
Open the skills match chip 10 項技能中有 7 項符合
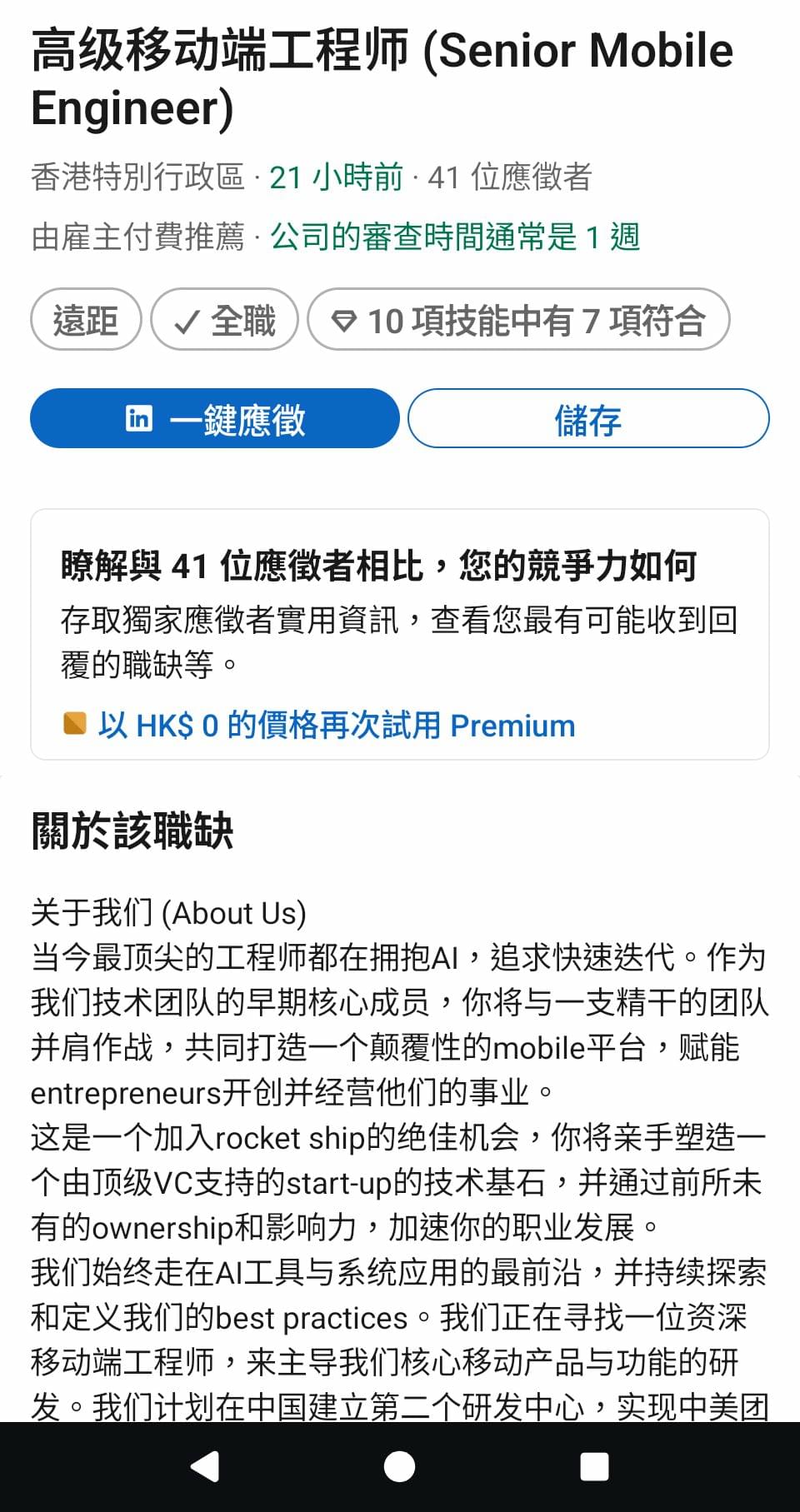[x=518, y=320]
